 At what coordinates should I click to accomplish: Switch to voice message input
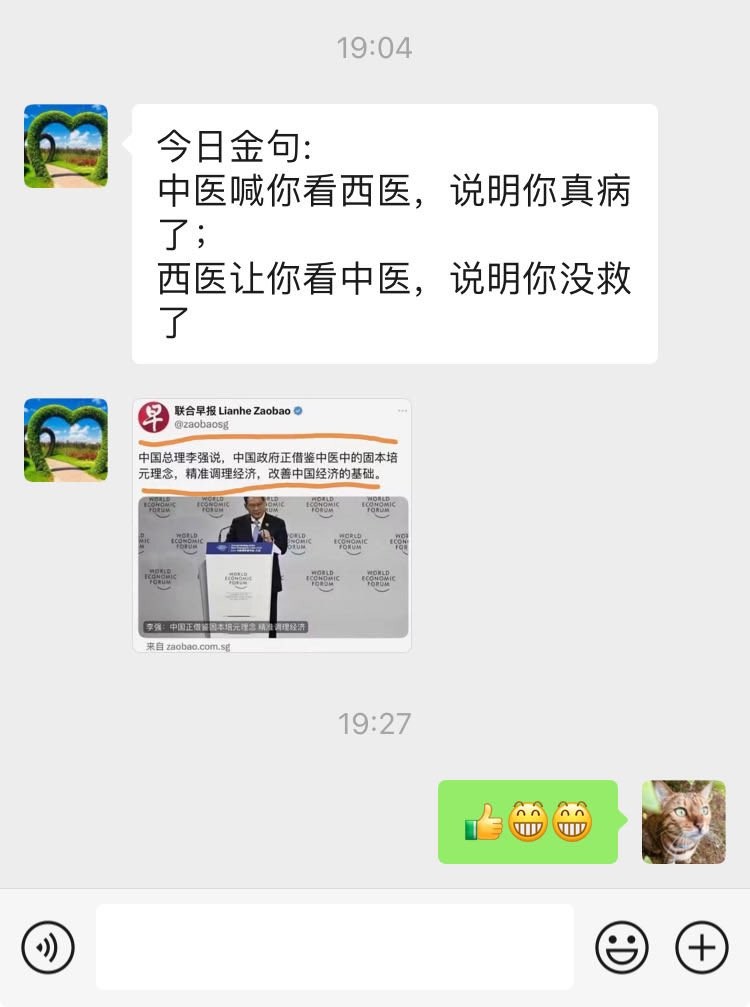click(x=48, y=946)
